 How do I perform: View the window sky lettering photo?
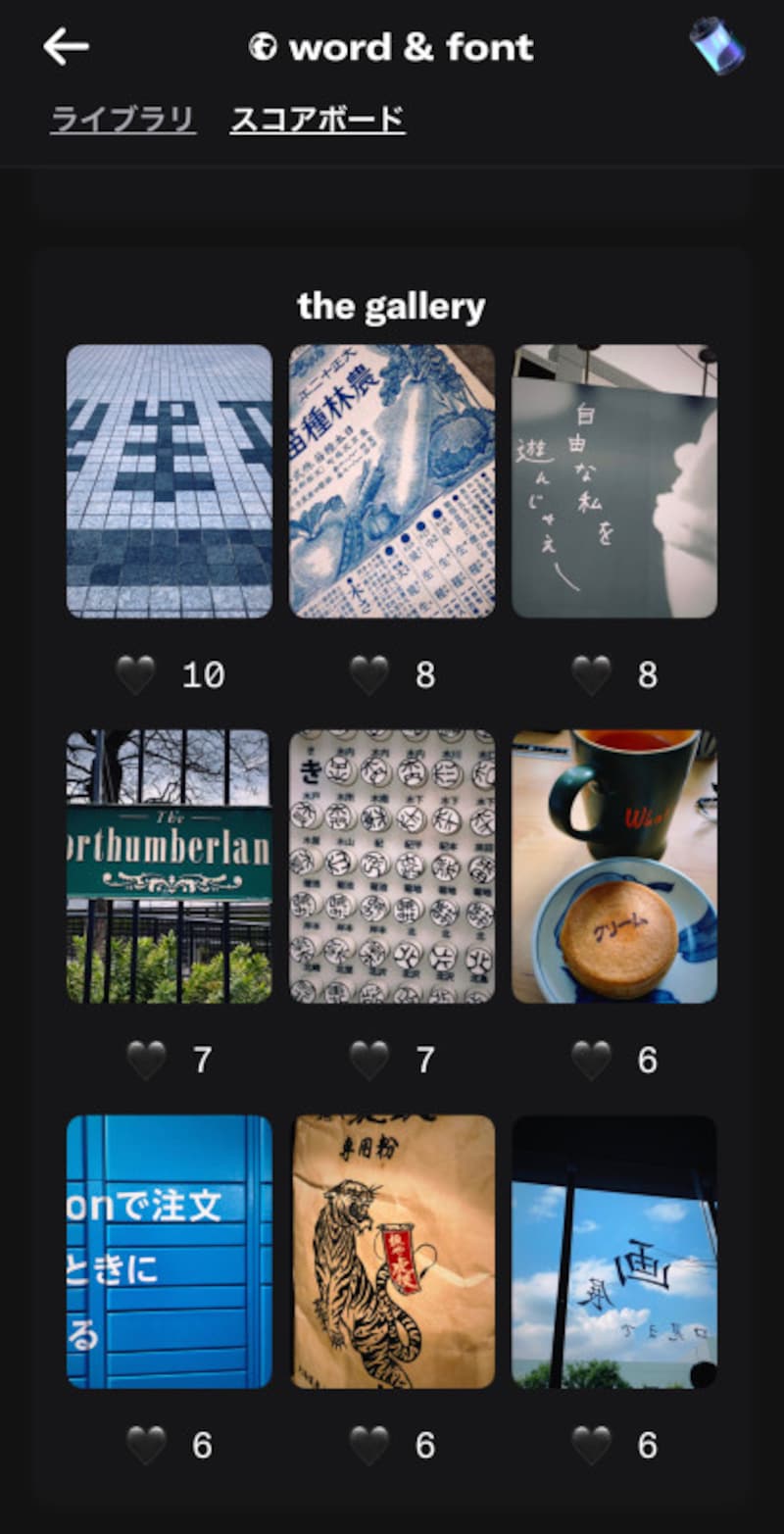click(614, 1251)
